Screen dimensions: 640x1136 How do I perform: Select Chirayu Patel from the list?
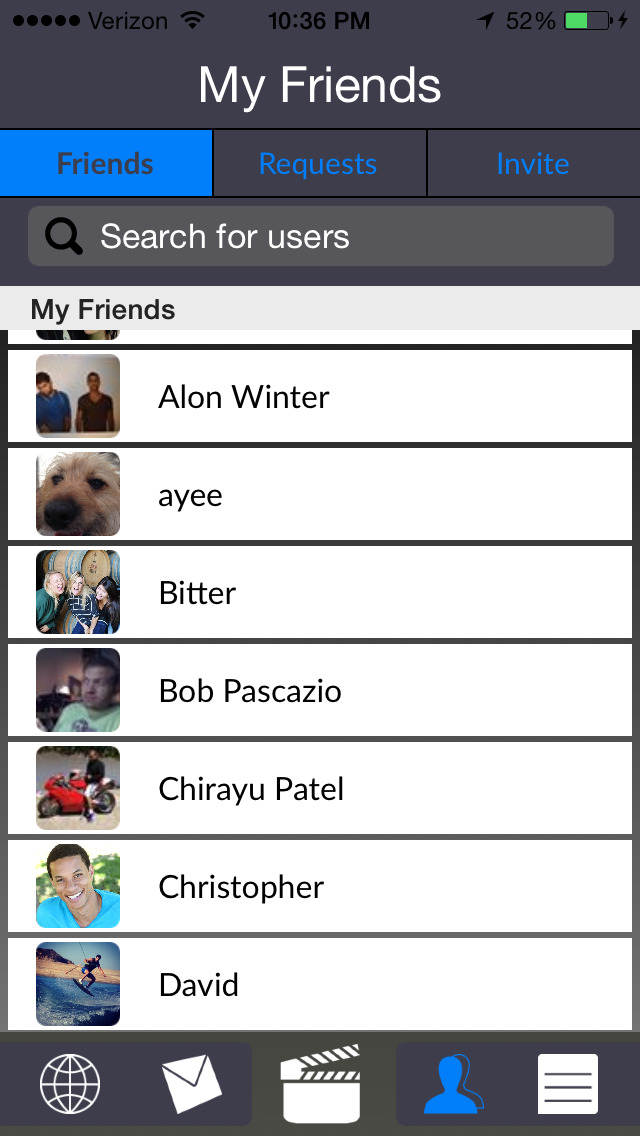point(320,788)
